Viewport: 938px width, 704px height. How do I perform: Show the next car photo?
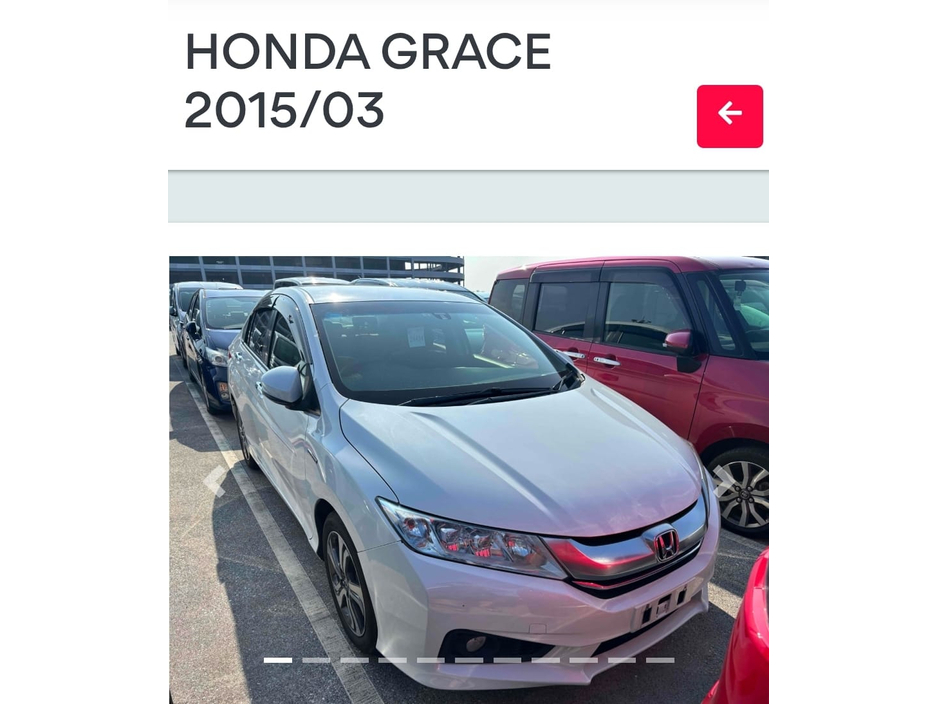coord(724,481)
